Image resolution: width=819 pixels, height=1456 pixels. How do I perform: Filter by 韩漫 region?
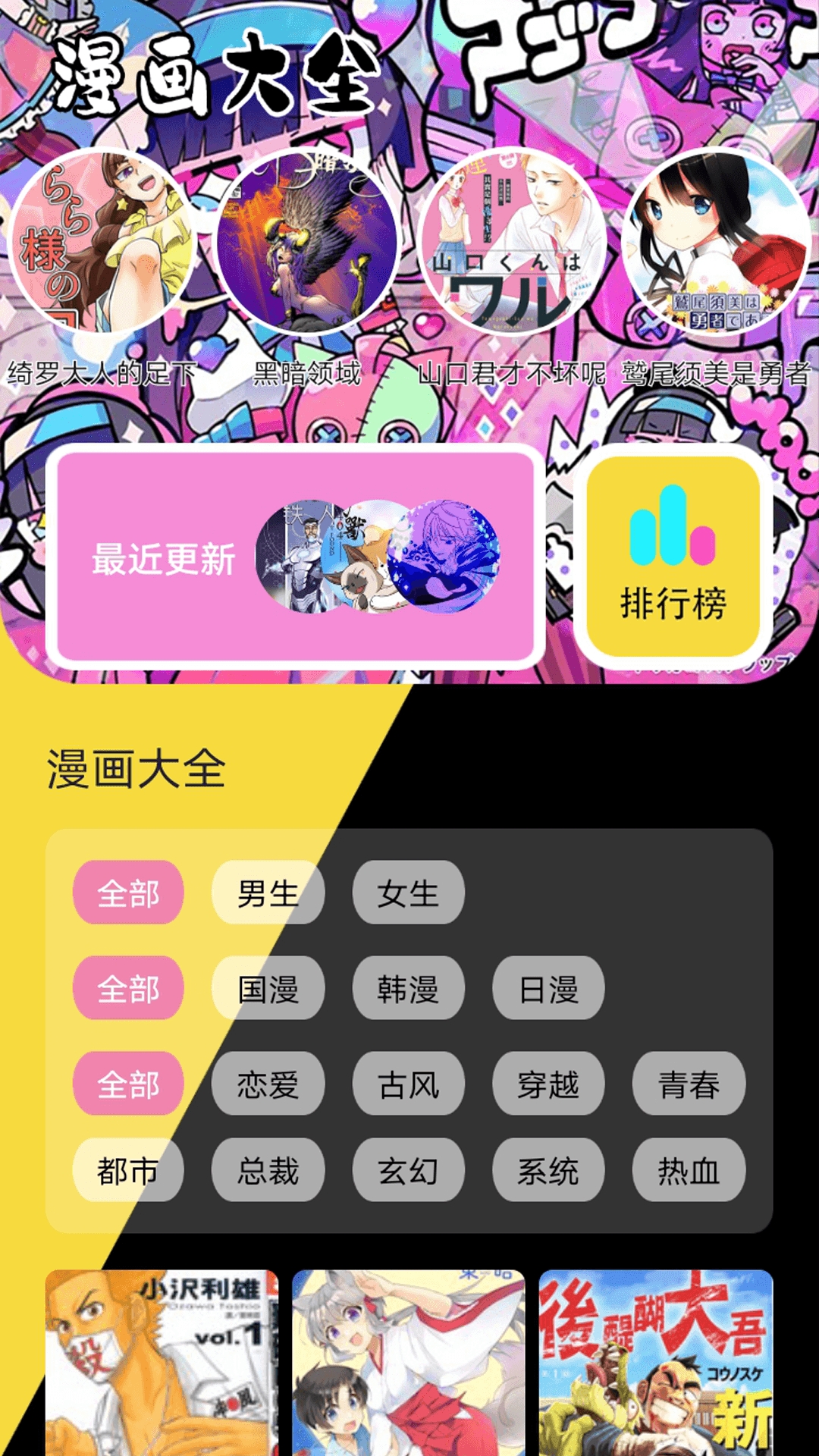408,988
